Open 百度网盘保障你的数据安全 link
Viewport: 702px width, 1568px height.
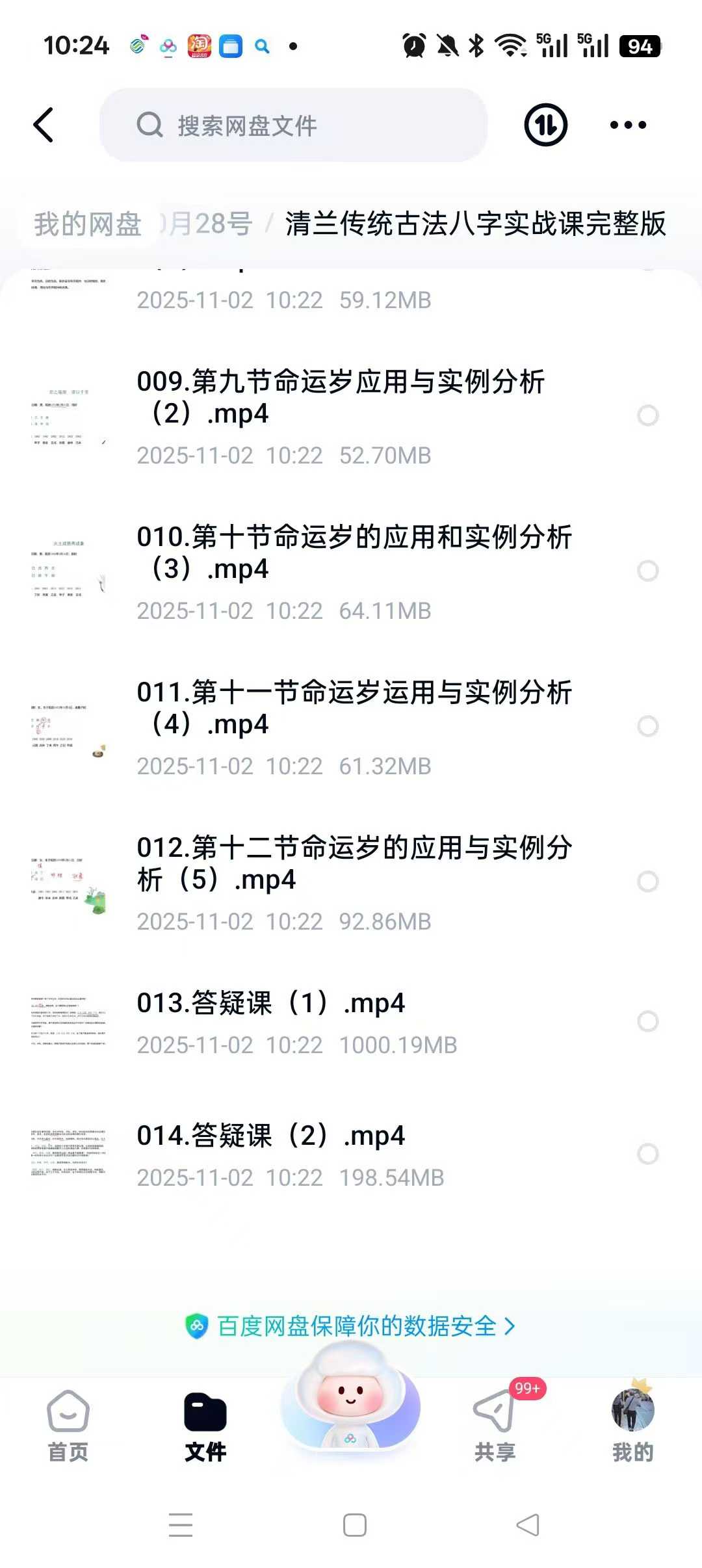coord(351,1326)
